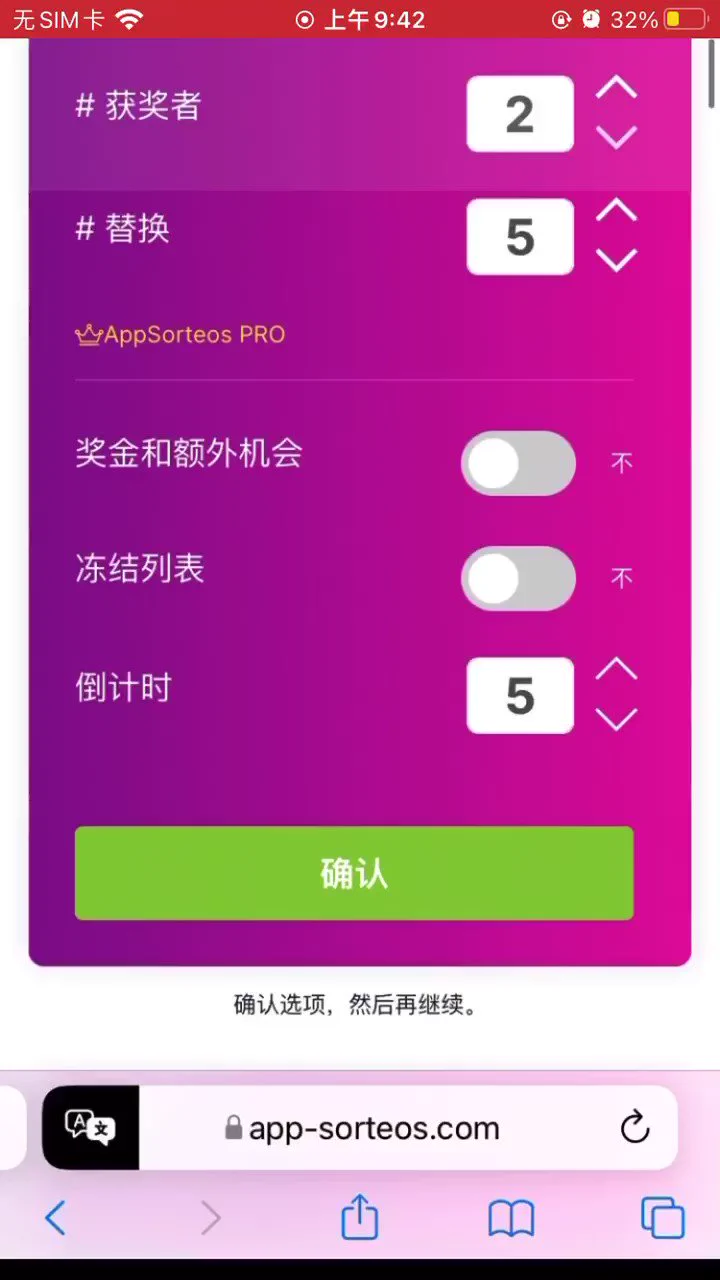This screenshot has height=1280, width=720.
Task: Decrease the 倒计时 value
Action: [x=616, y=719]
